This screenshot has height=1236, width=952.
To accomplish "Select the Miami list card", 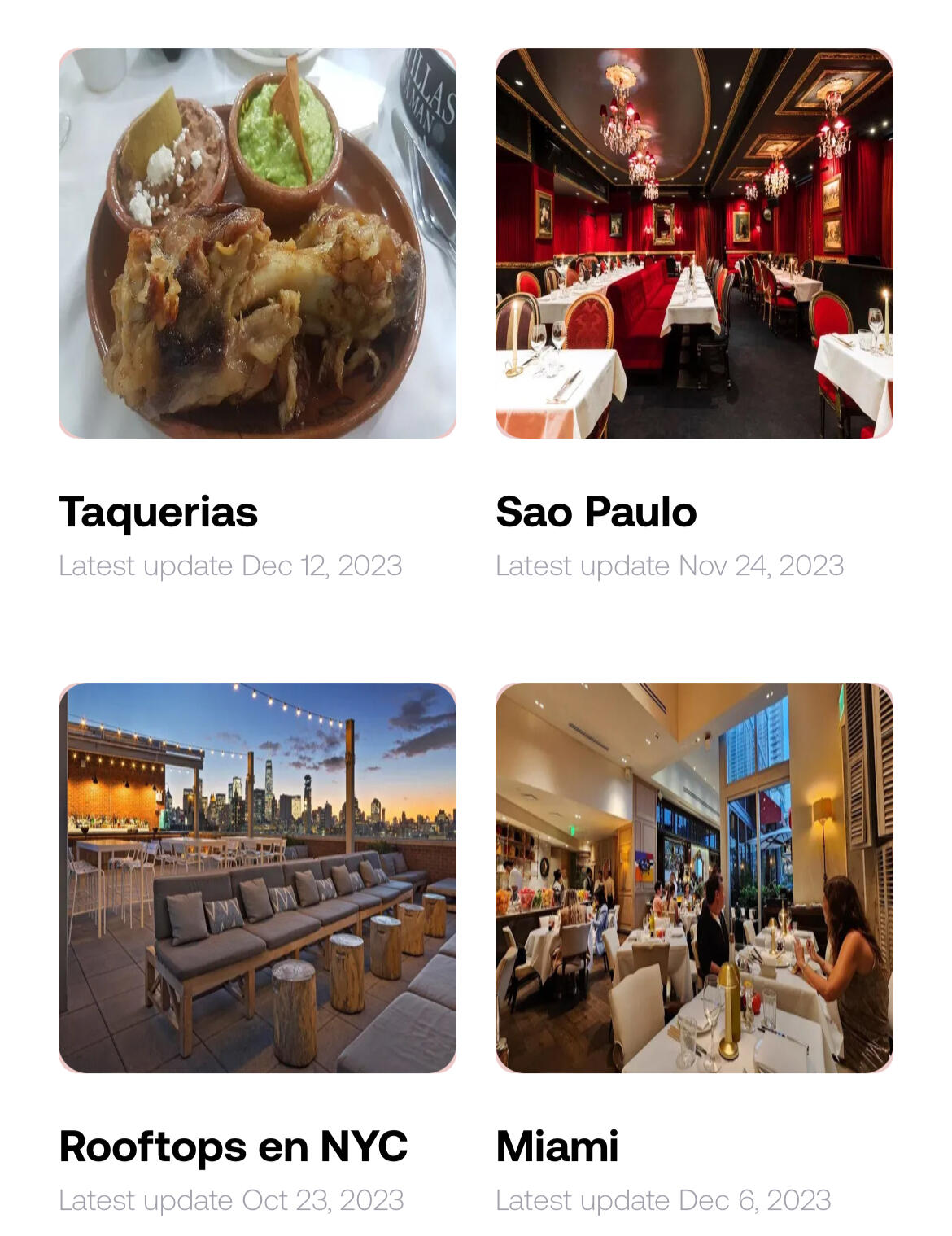I will [694, 878].
